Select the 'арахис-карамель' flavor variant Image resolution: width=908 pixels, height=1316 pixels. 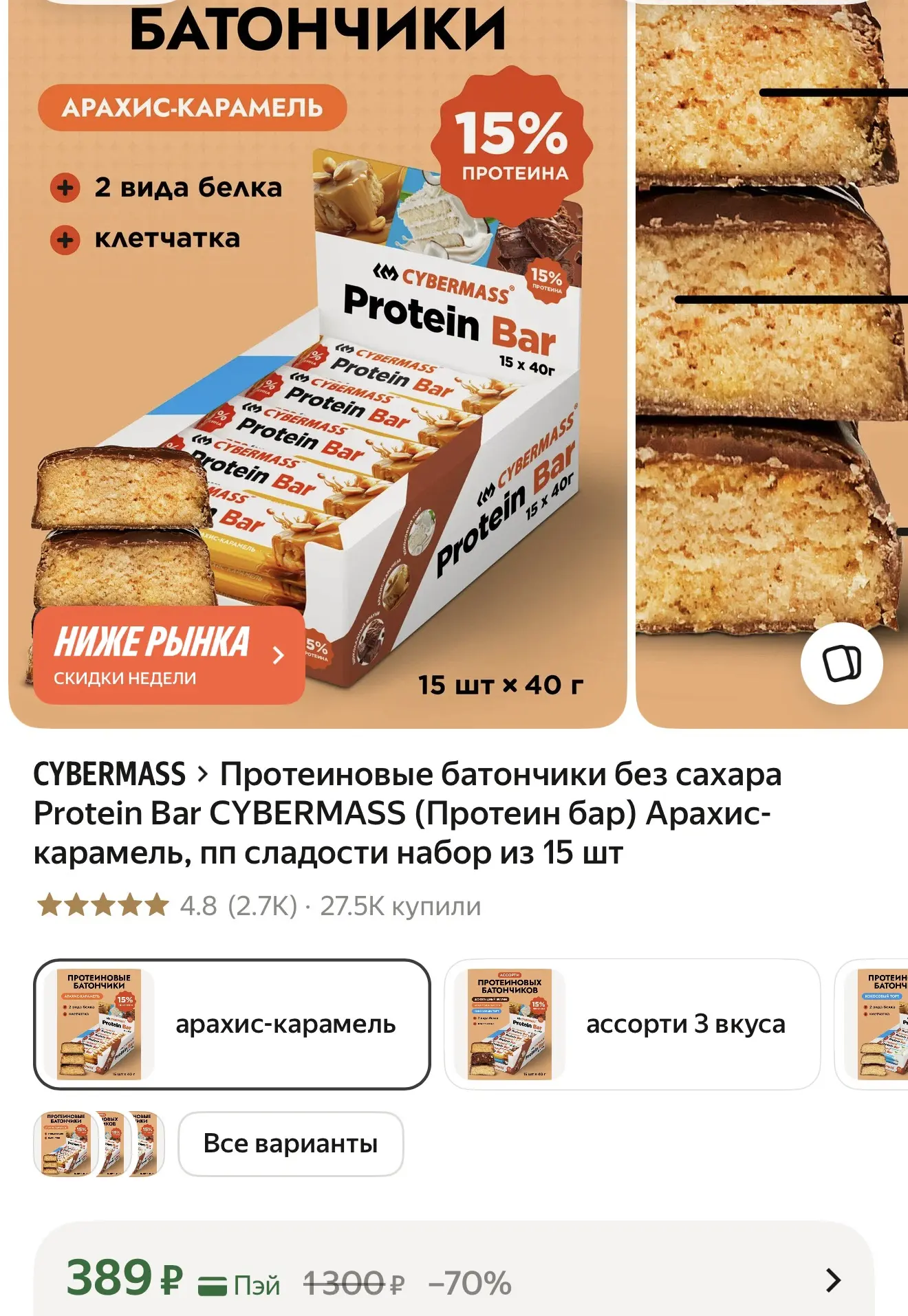(x=232, y=1024)
